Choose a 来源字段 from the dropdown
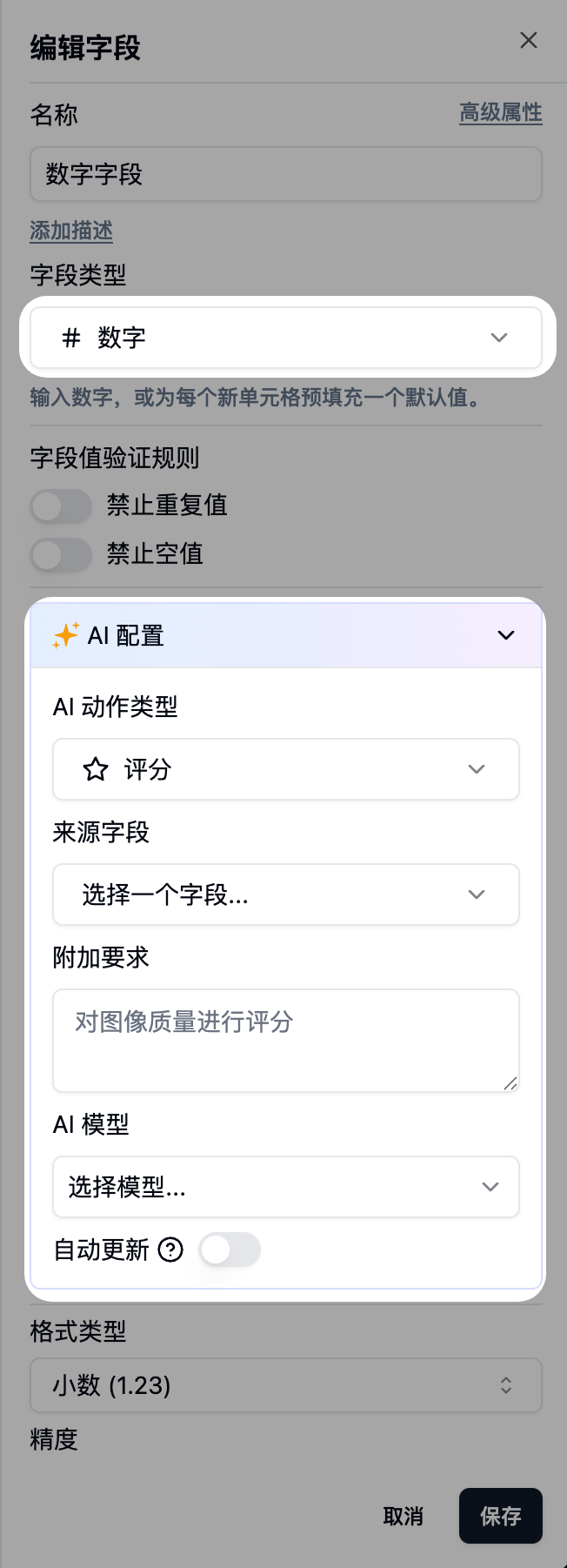Screen dimensions: 567x1568 click(x=285, y=895)
